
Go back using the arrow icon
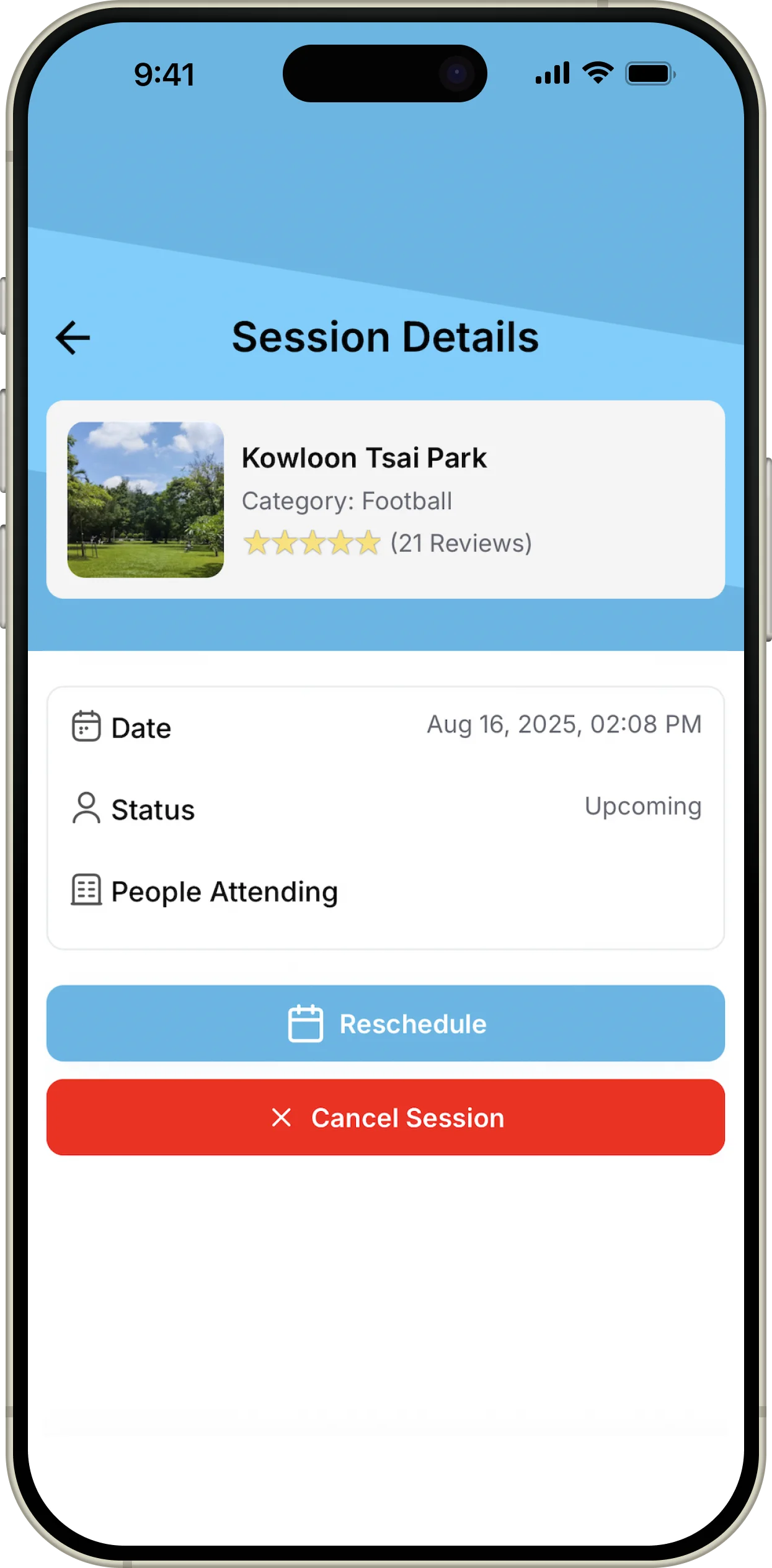coord(73,338)
